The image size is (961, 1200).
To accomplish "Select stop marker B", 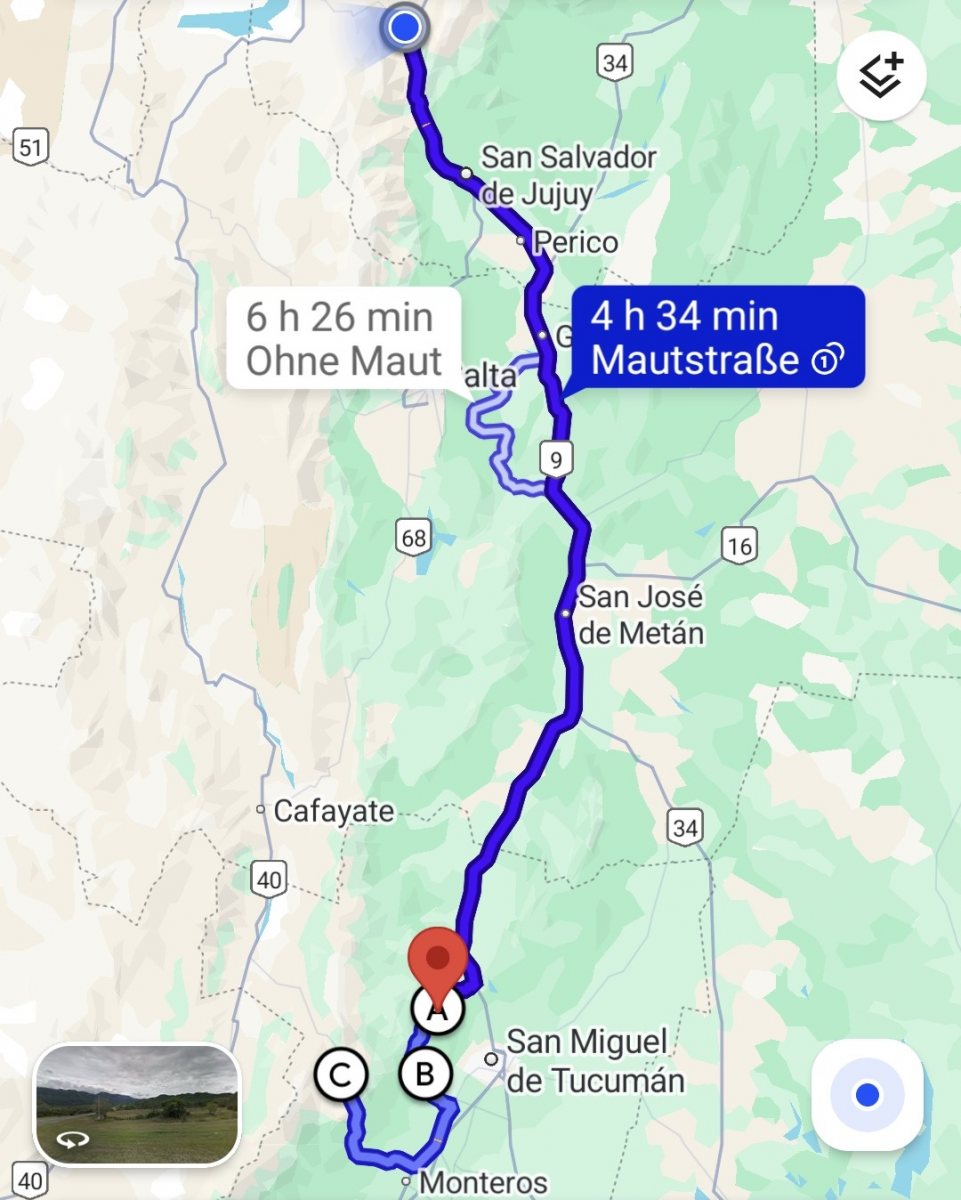I will pyautogui.click(x=425, y=1075).
